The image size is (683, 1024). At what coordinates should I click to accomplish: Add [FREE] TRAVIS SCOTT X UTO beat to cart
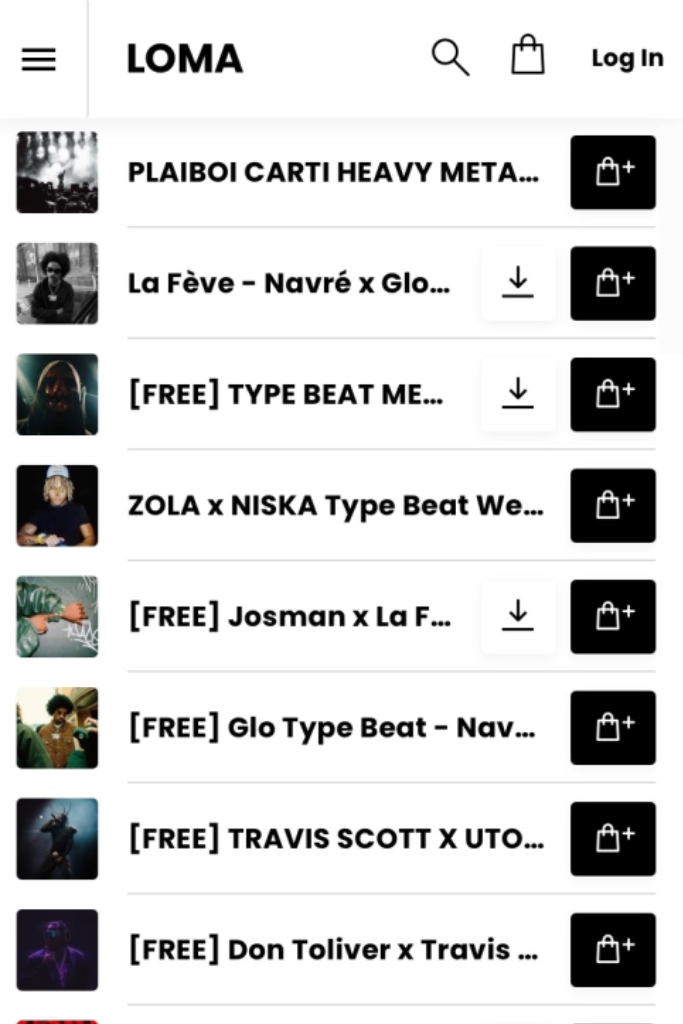[x=613, y=838]
